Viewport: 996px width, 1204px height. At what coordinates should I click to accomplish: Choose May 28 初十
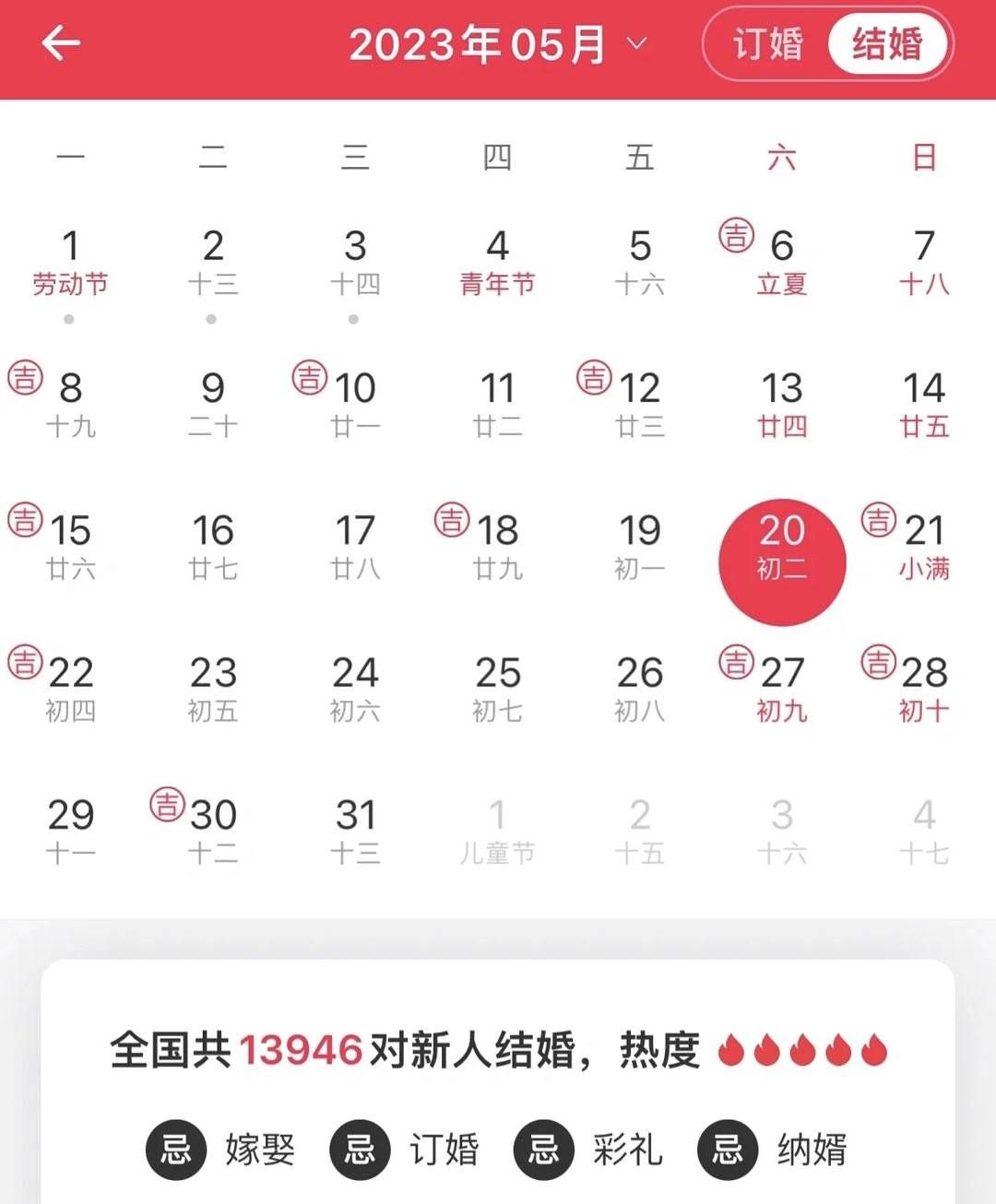click(x=924, y=689)
